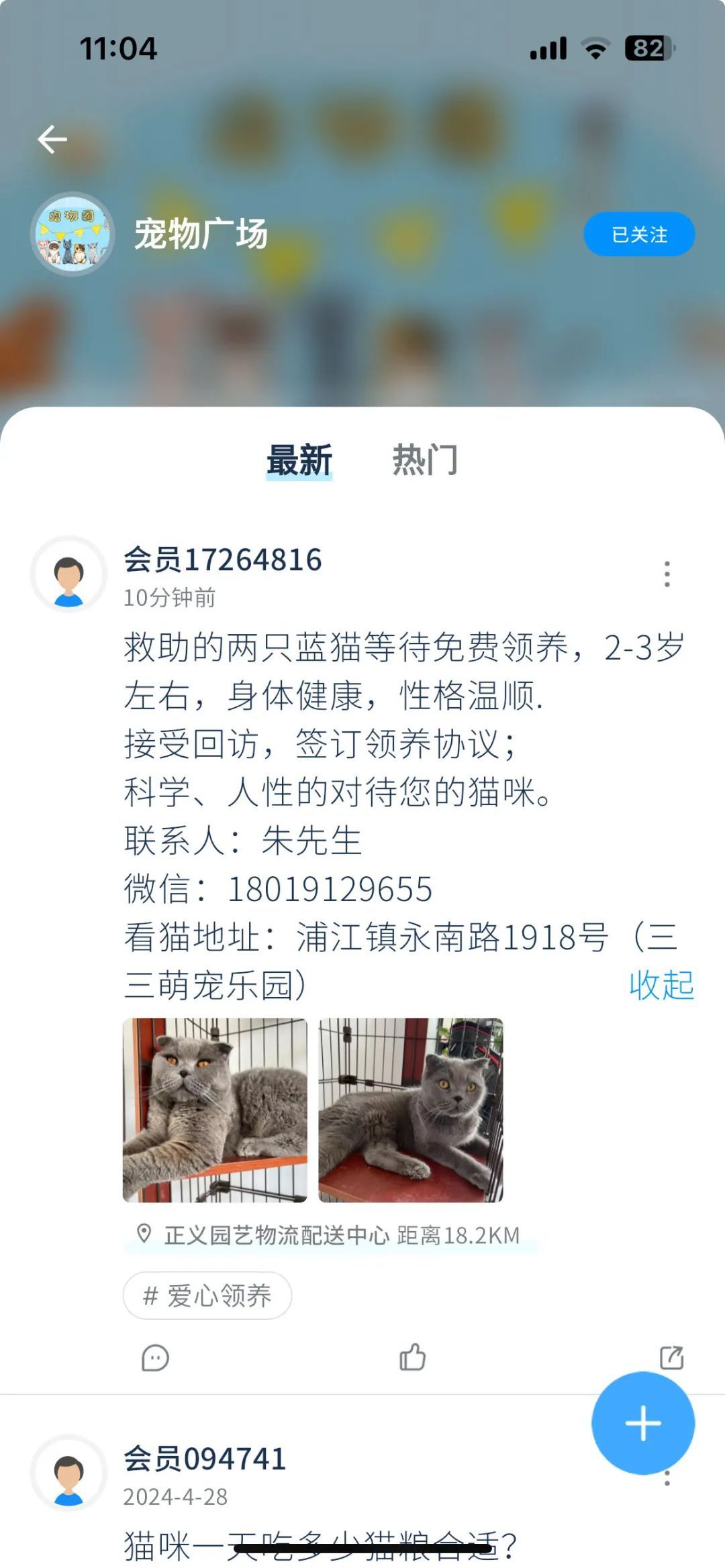Open overflow menu on 会员17264816's post
The image size is (725, 1568).
point(667,574)
